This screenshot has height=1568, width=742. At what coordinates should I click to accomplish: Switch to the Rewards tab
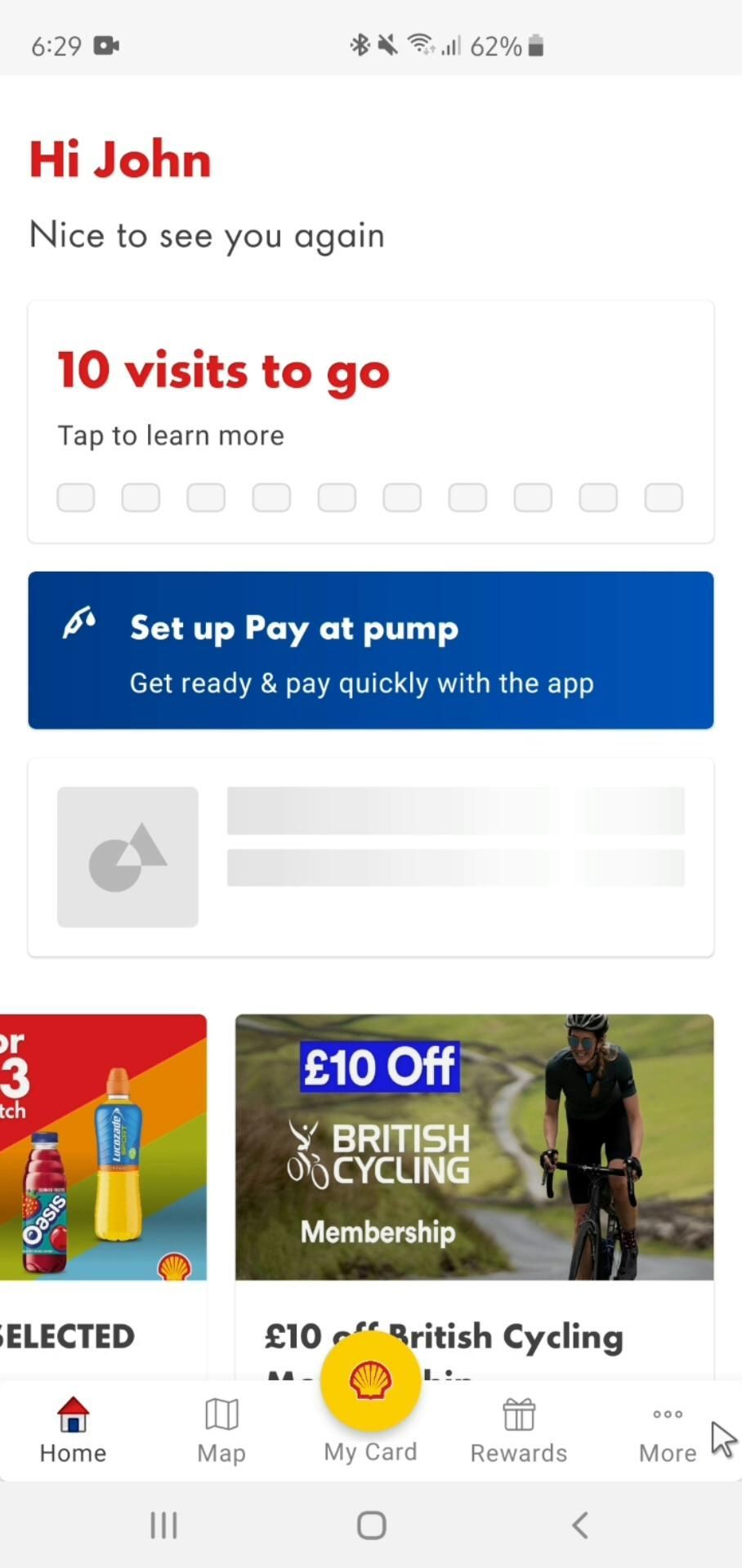(x=518, y=1430)
